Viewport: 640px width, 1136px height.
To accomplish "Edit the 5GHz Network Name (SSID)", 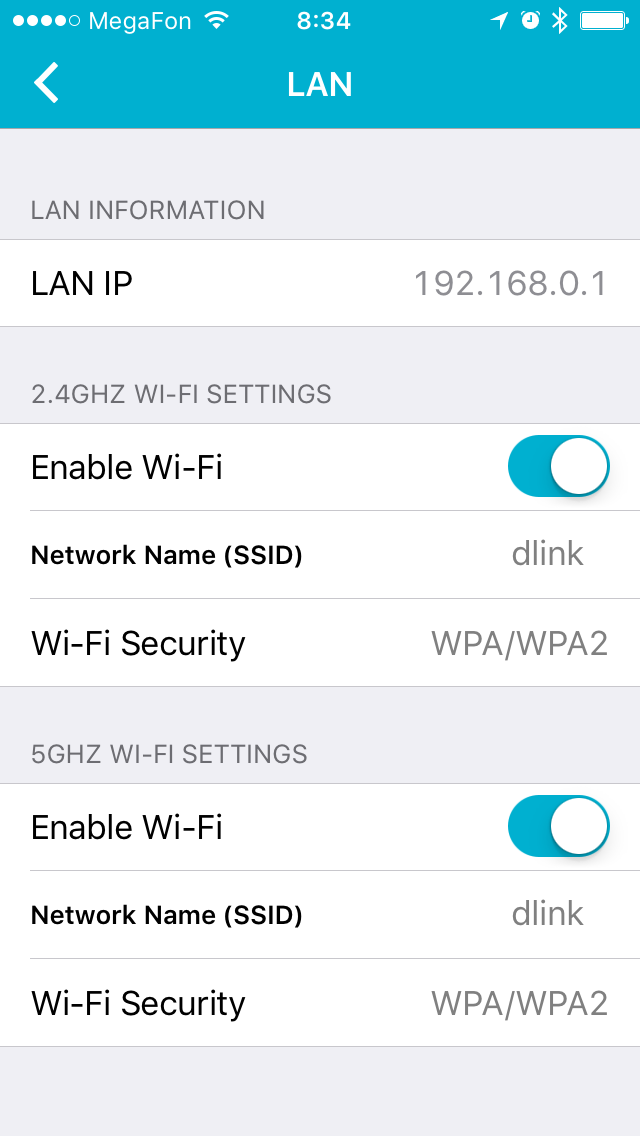I will pos(320,915).
